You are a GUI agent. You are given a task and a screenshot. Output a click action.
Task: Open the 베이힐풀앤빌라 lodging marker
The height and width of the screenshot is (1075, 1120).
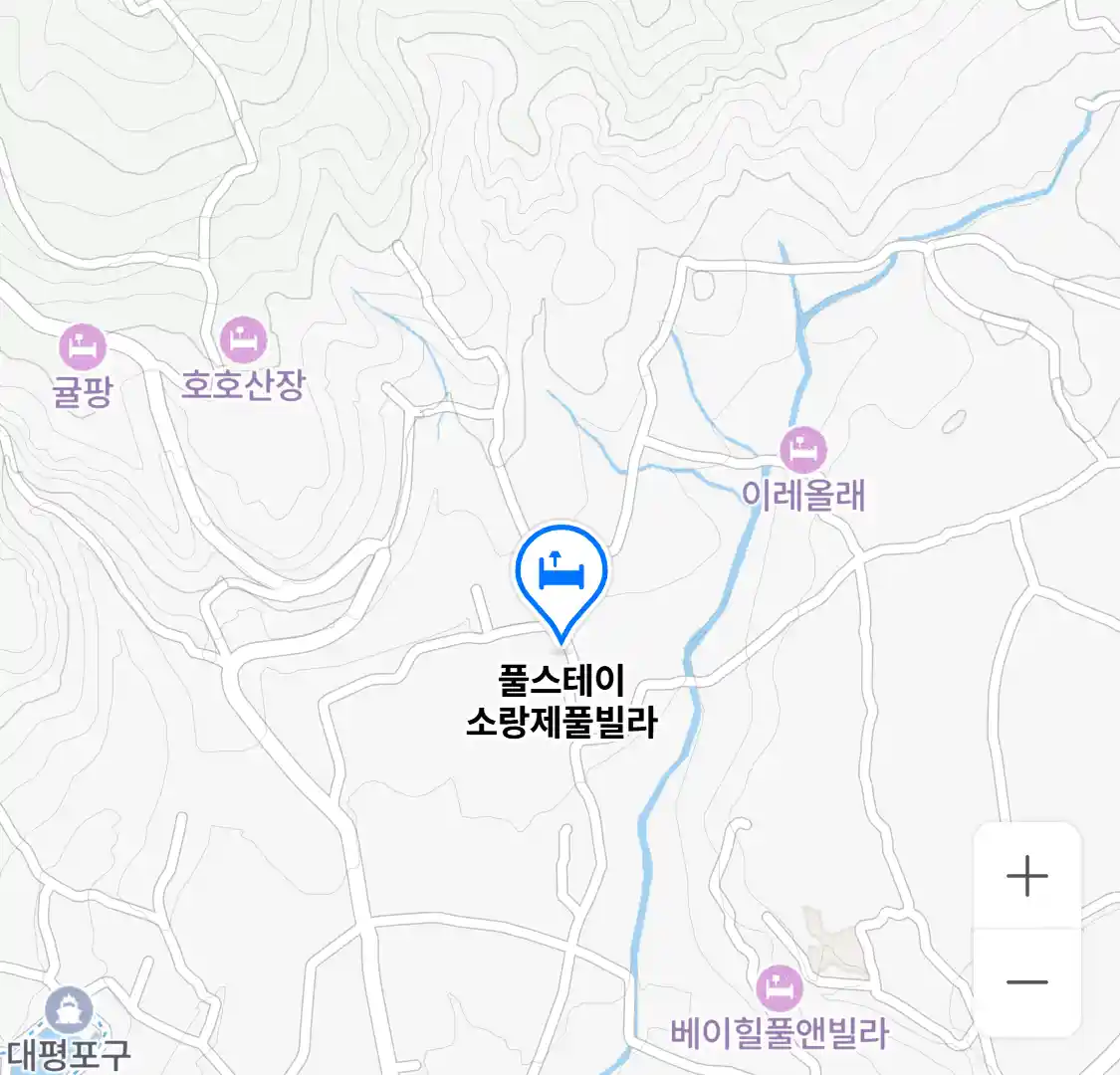(780, 988)
